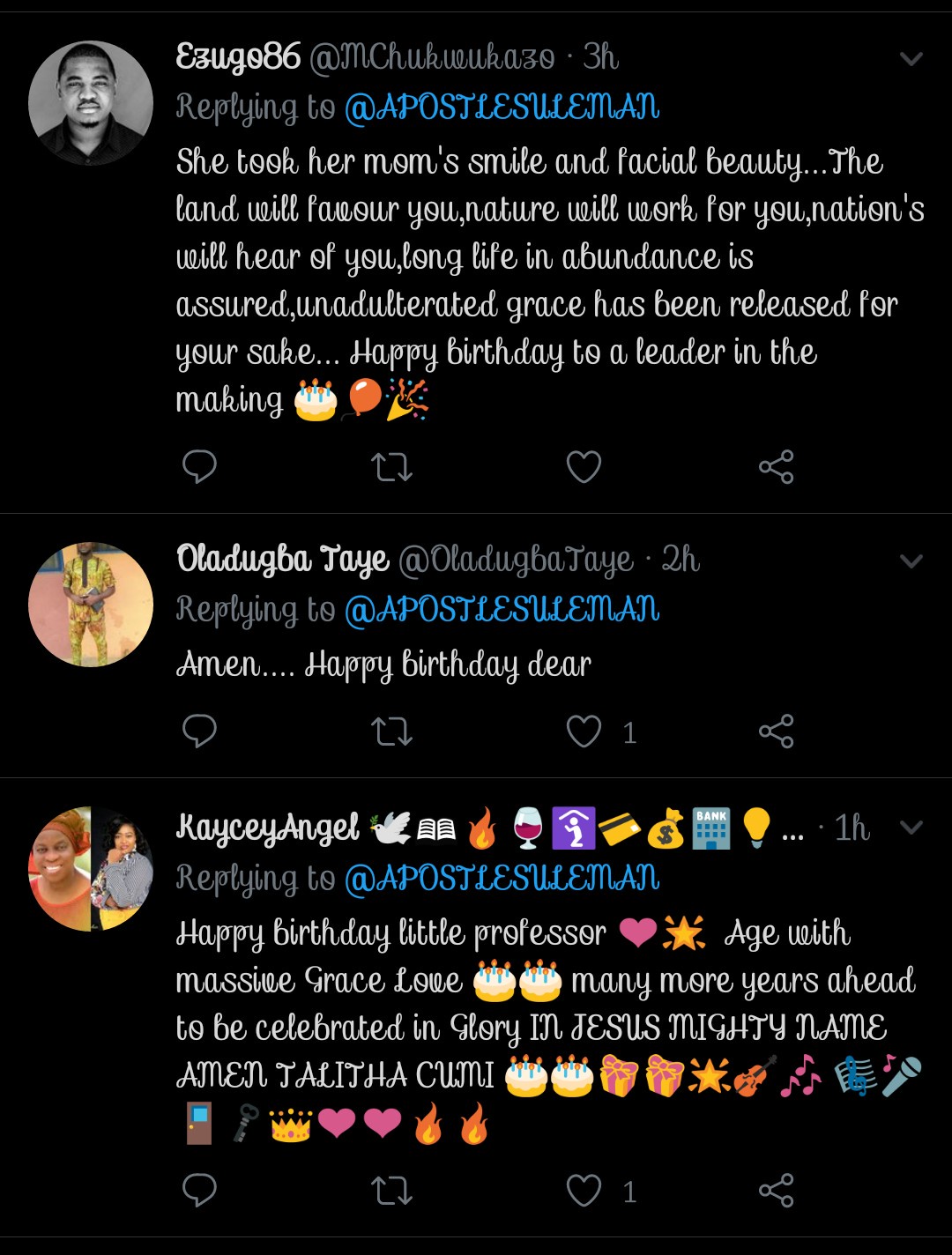Open Ezugo86's profile picture
The width and height of the screenshot is (952, 1255).
pyautogui.click(x=91, y=103)
